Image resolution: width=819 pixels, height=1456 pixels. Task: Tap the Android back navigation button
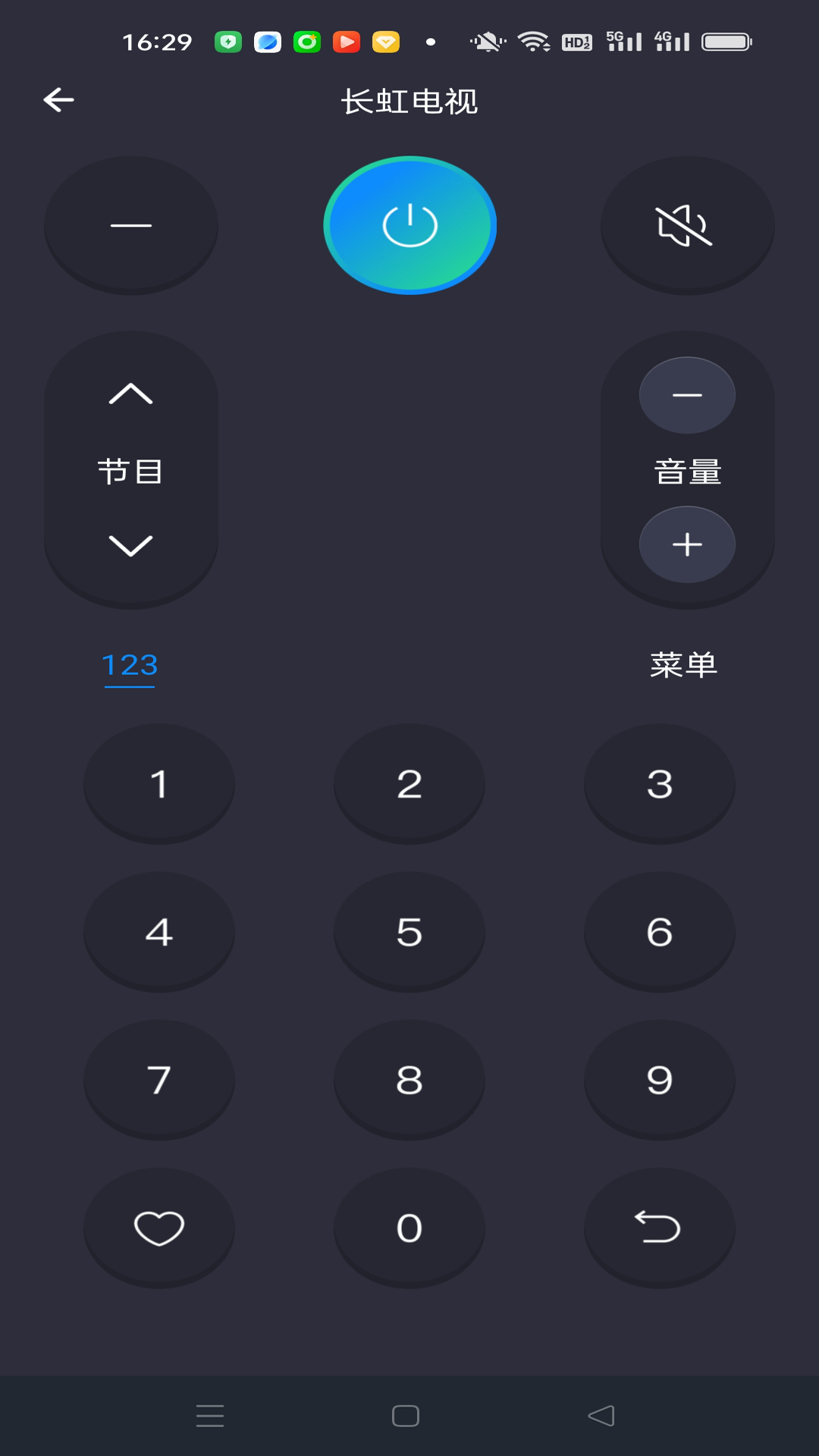pos(603,1415)
